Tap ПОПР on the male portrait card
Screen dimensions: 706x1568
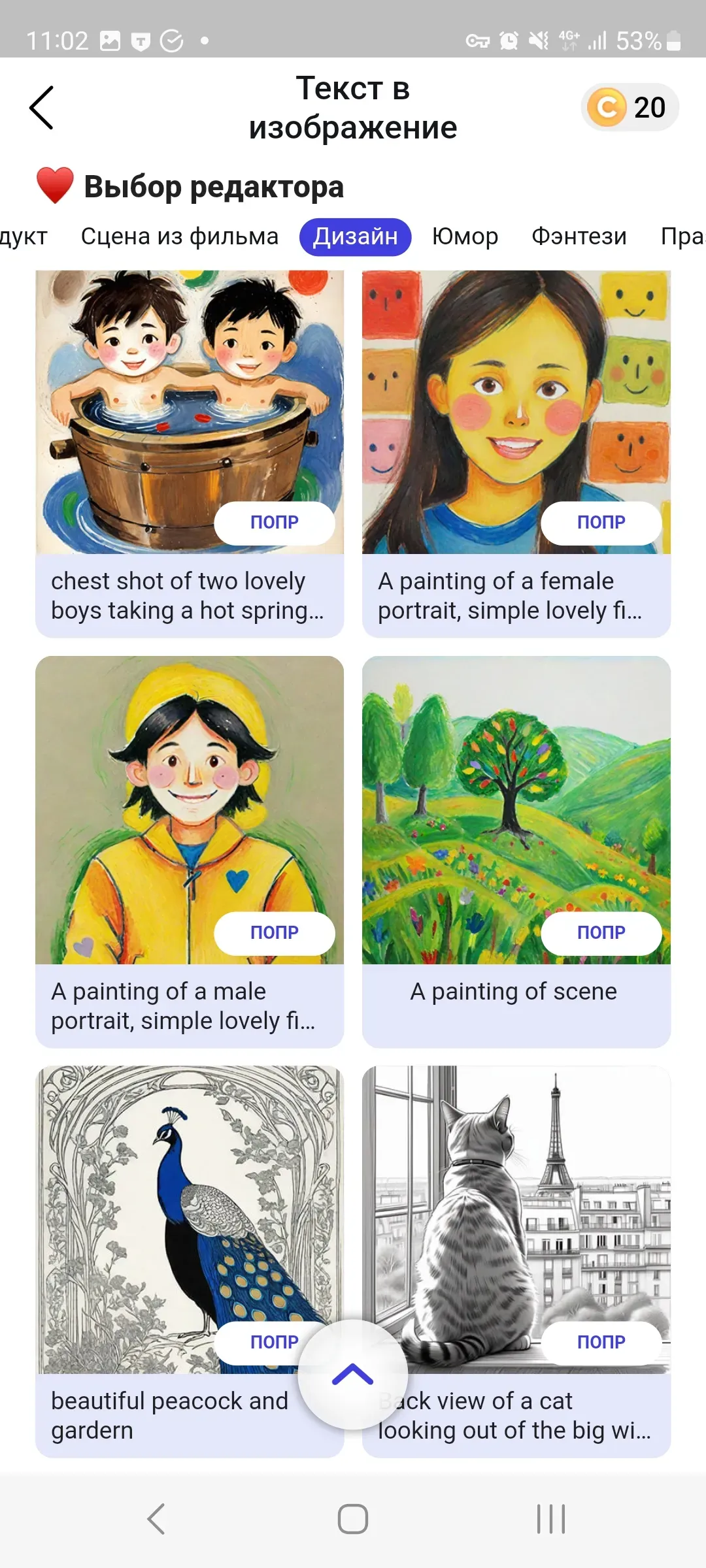275,933
